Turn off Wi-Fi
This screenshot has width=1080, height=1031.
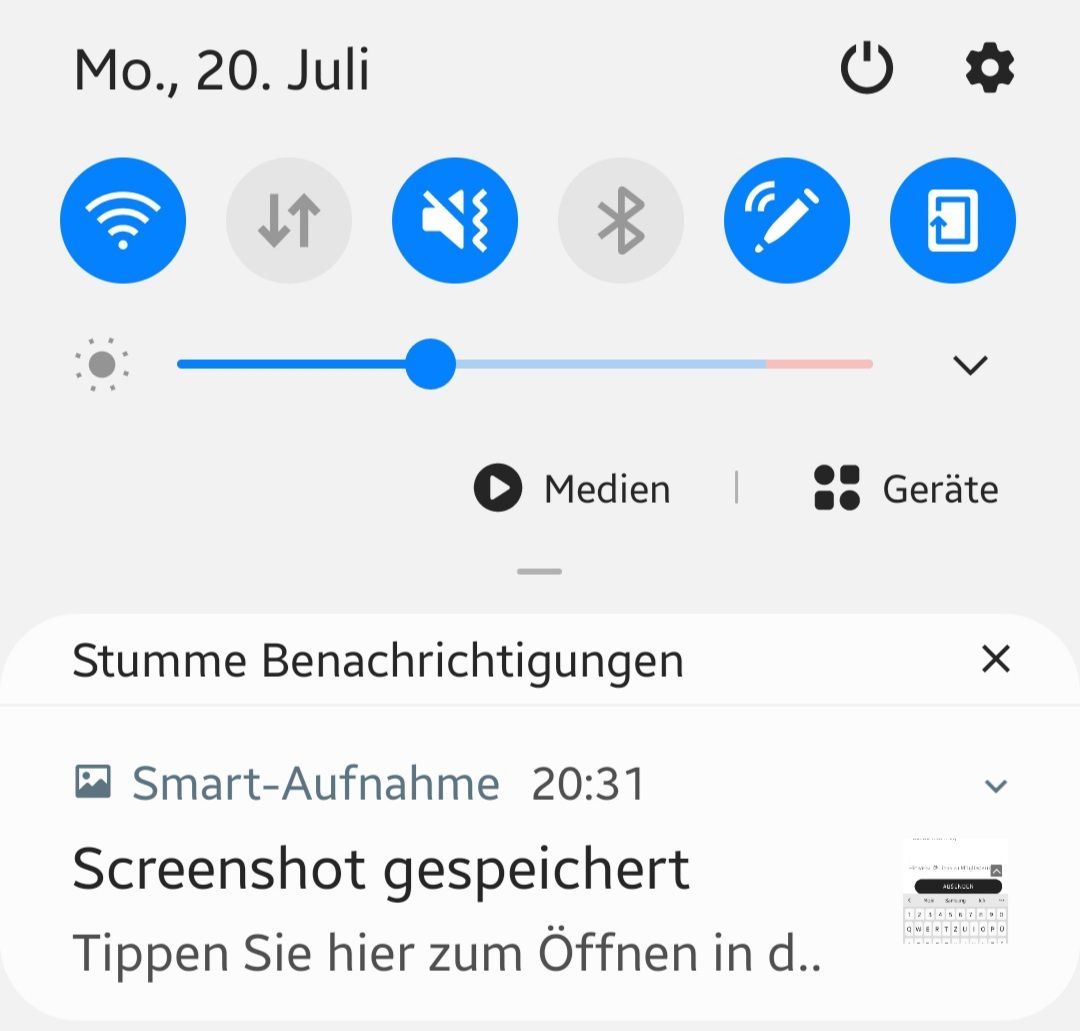pyautogui.click(x=123, y=220)
